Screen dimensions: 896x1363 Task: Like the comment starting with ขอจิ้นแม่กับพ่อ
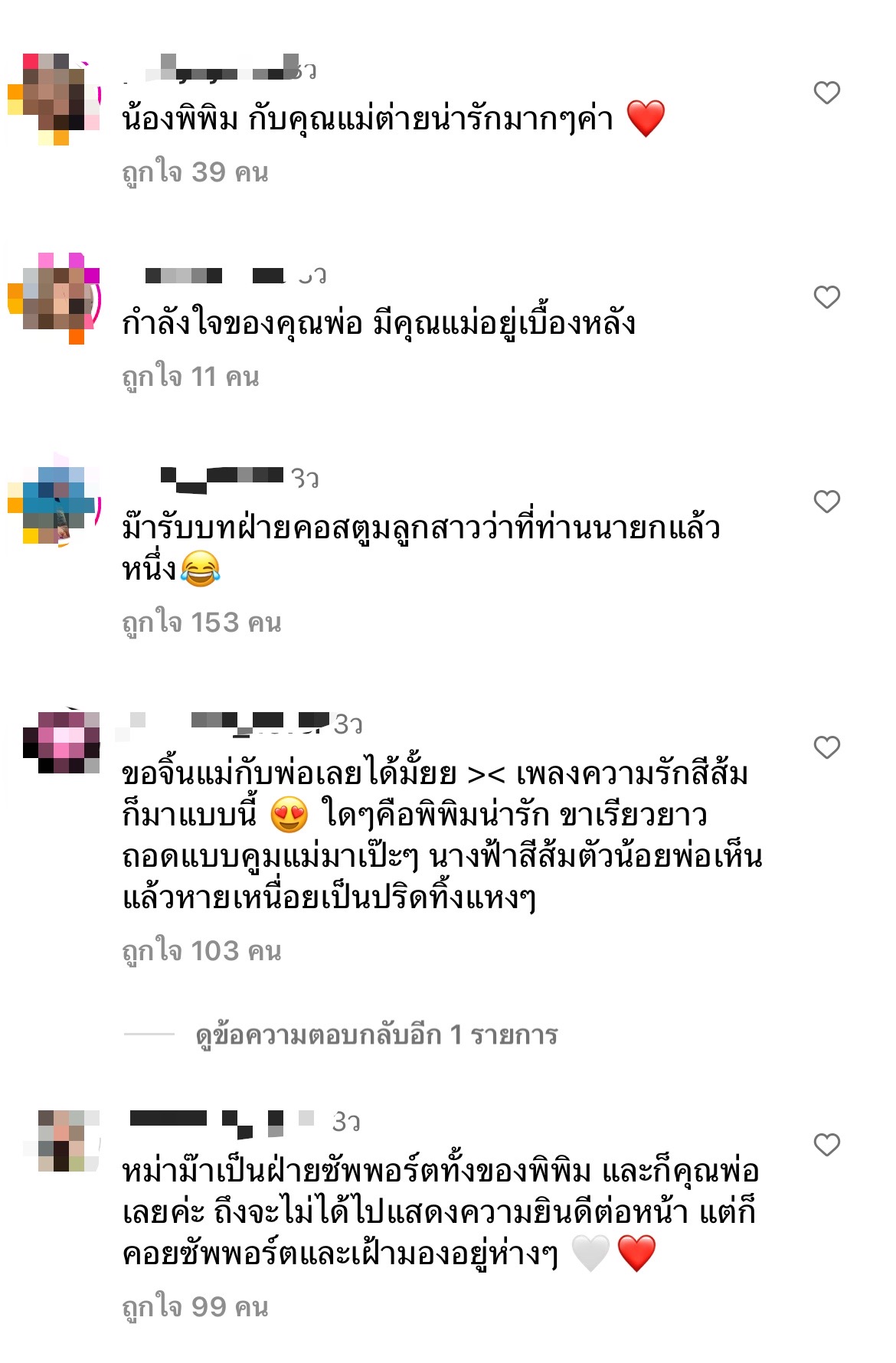826,747
